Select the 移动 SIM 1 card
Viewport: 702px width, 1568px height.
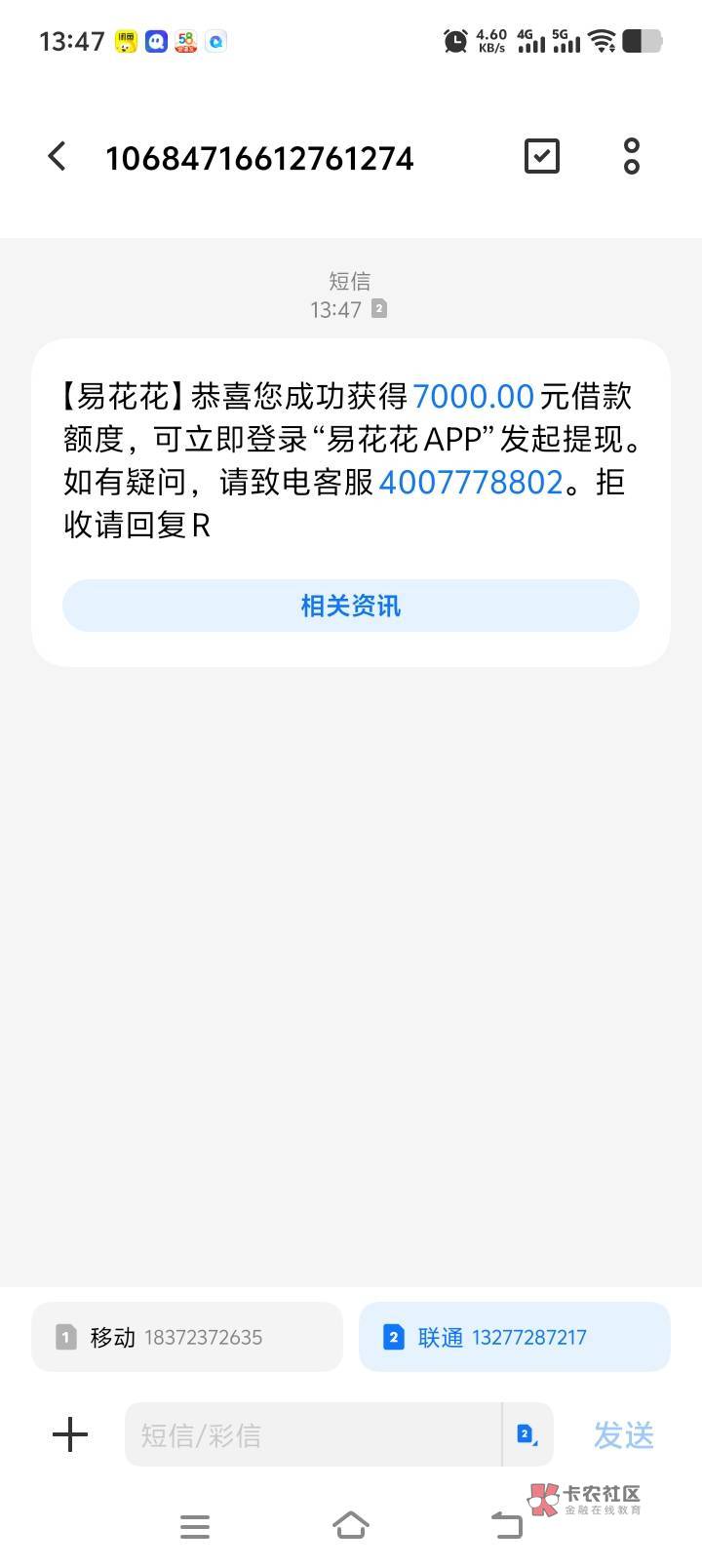pos(187,1337)
